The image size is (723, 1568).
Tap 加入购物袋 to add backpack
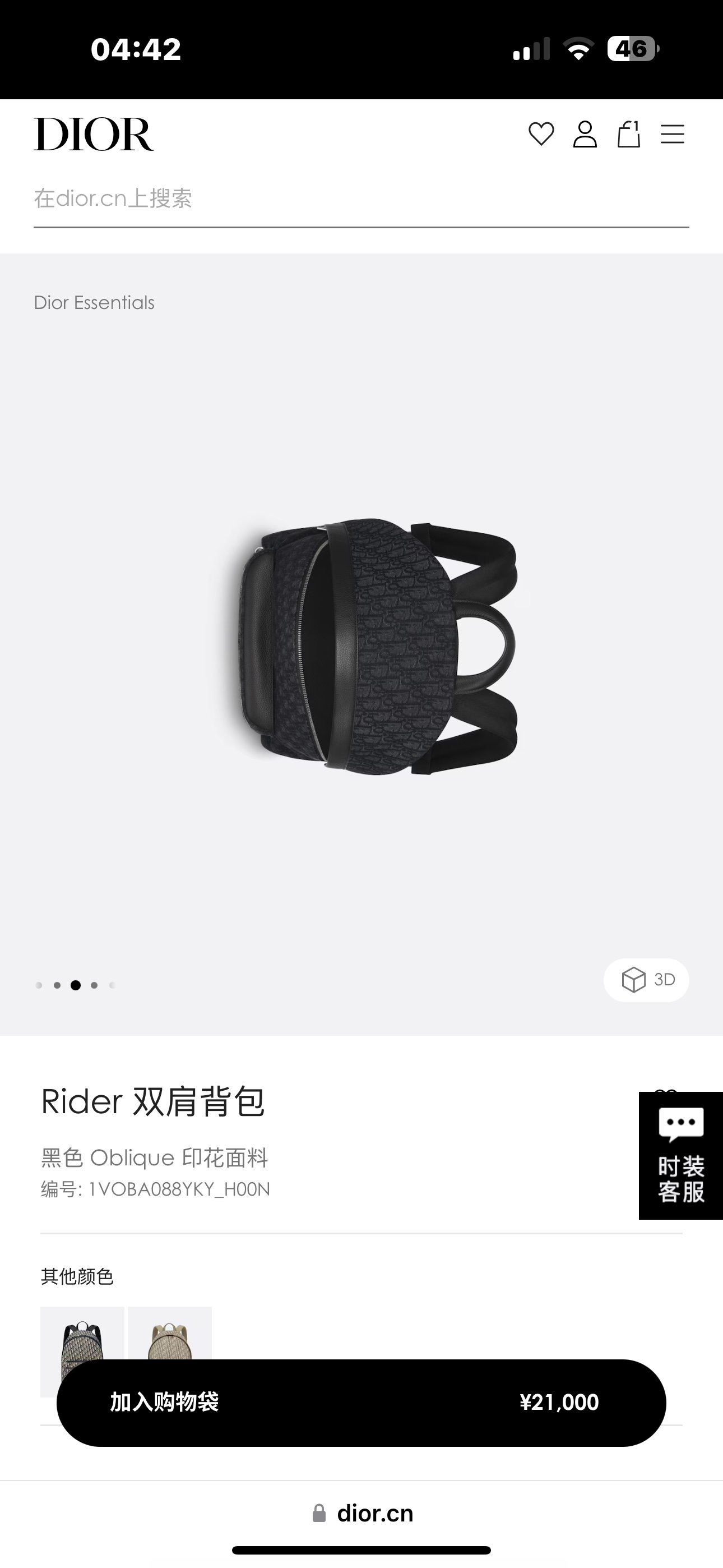point(361,1403)
